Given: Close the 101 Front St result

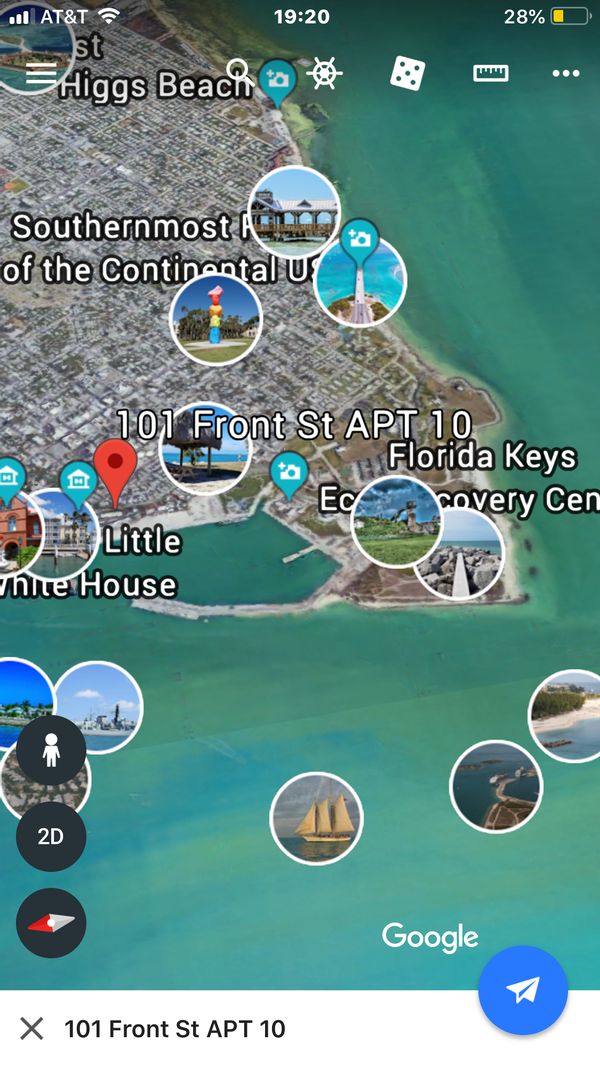Looking at the screenshot, I should coord(32,1028).
